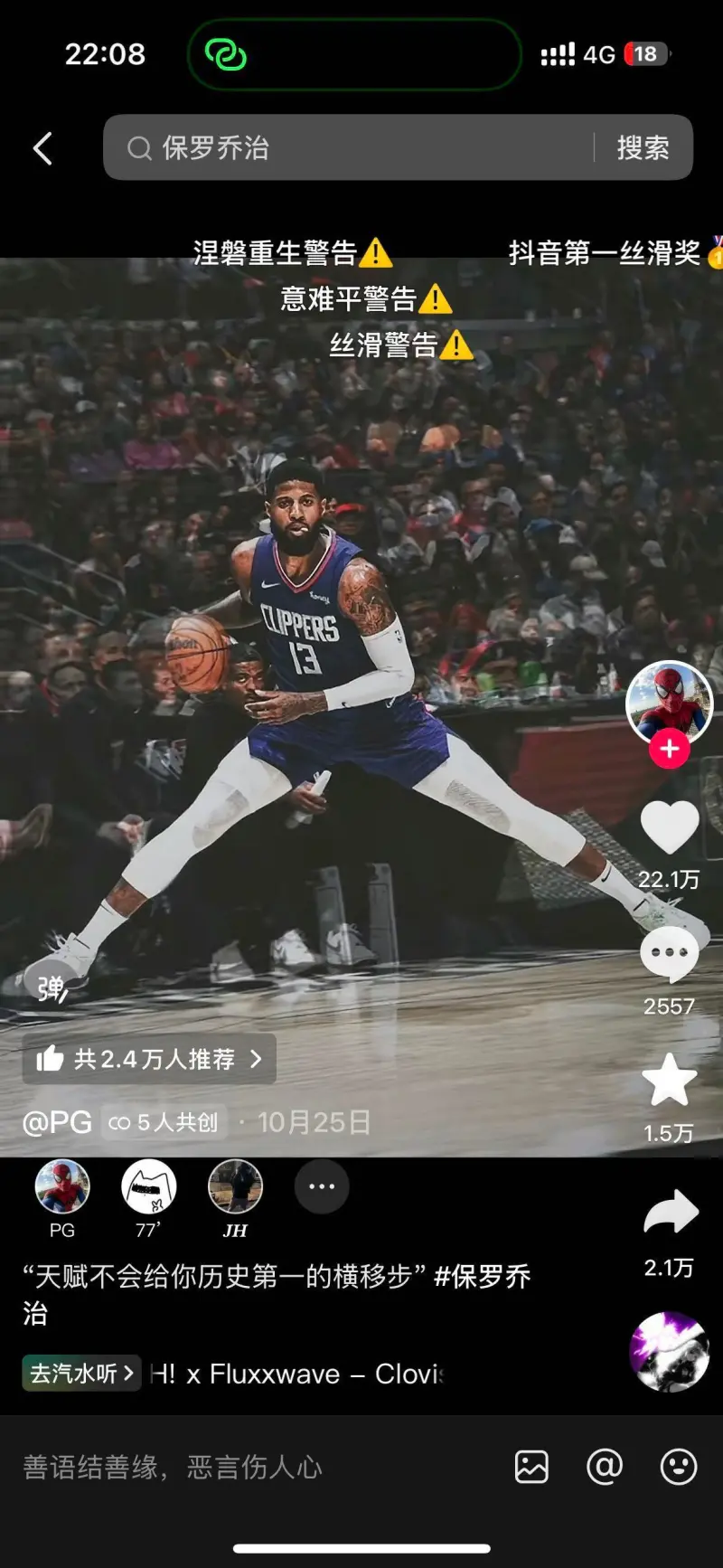Viewport: 723px width, 1568px height.
Task: Open the 5人共创 co-creators chip
Action: pos(164,1123)
